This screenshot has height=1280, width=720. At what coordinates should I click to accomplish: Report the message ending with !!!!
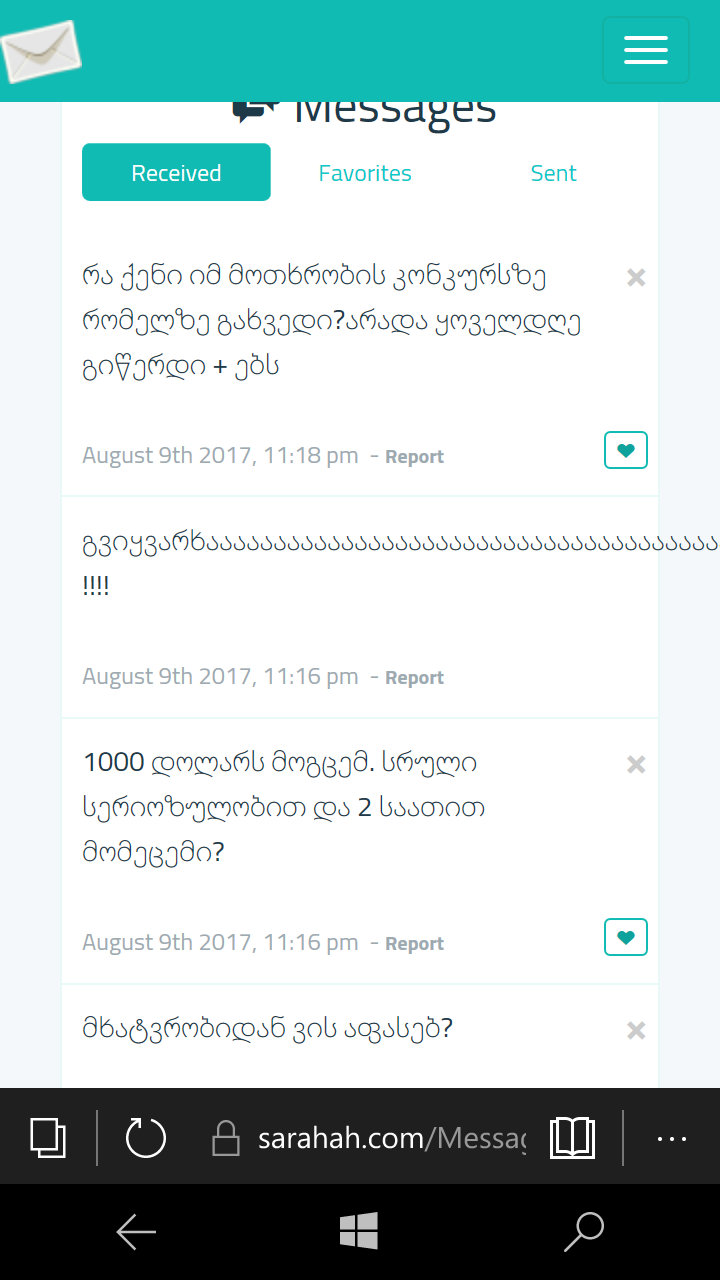coord(414,678)
